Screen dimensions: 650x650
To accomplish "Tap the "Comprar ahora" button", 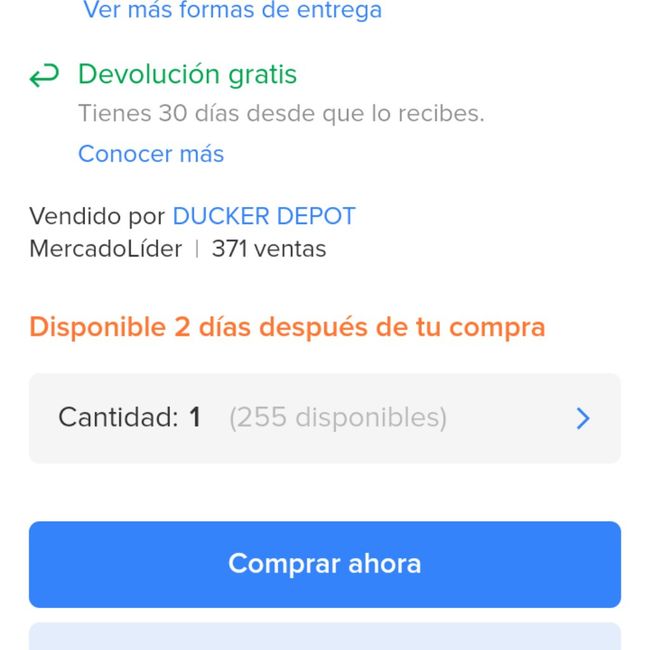I will (324, 564).
